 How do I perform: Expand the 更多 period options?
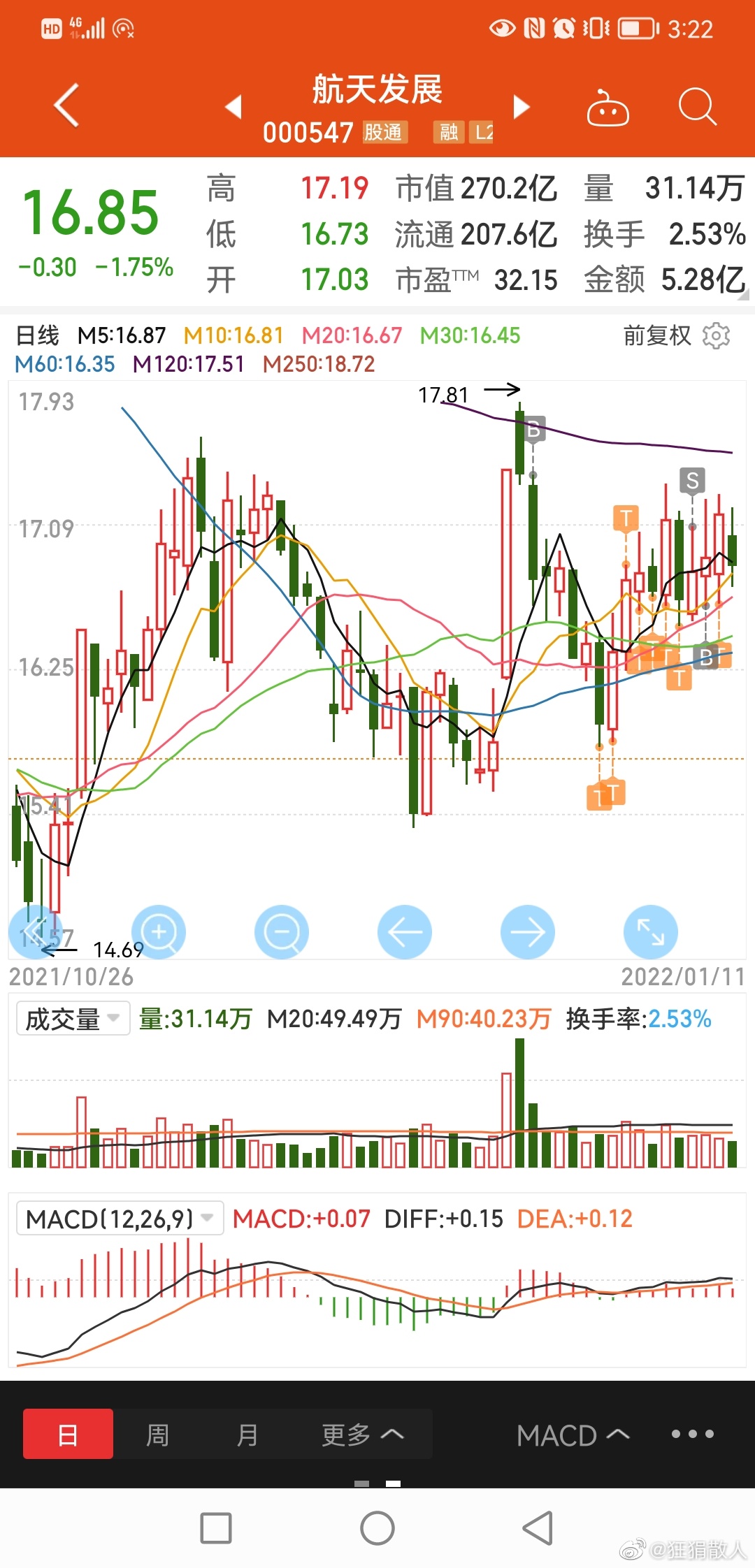(363, 1435)
